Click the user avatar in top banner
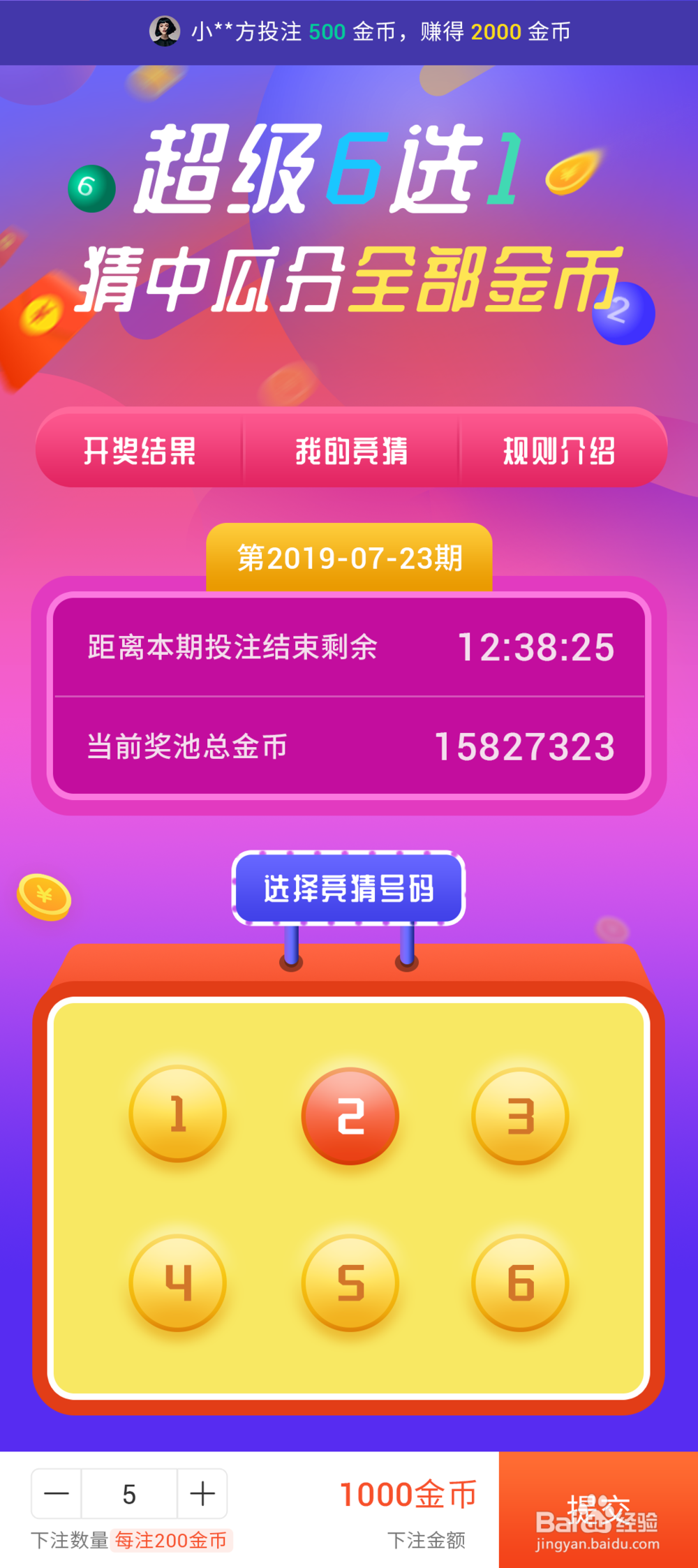 click(165, 31)
